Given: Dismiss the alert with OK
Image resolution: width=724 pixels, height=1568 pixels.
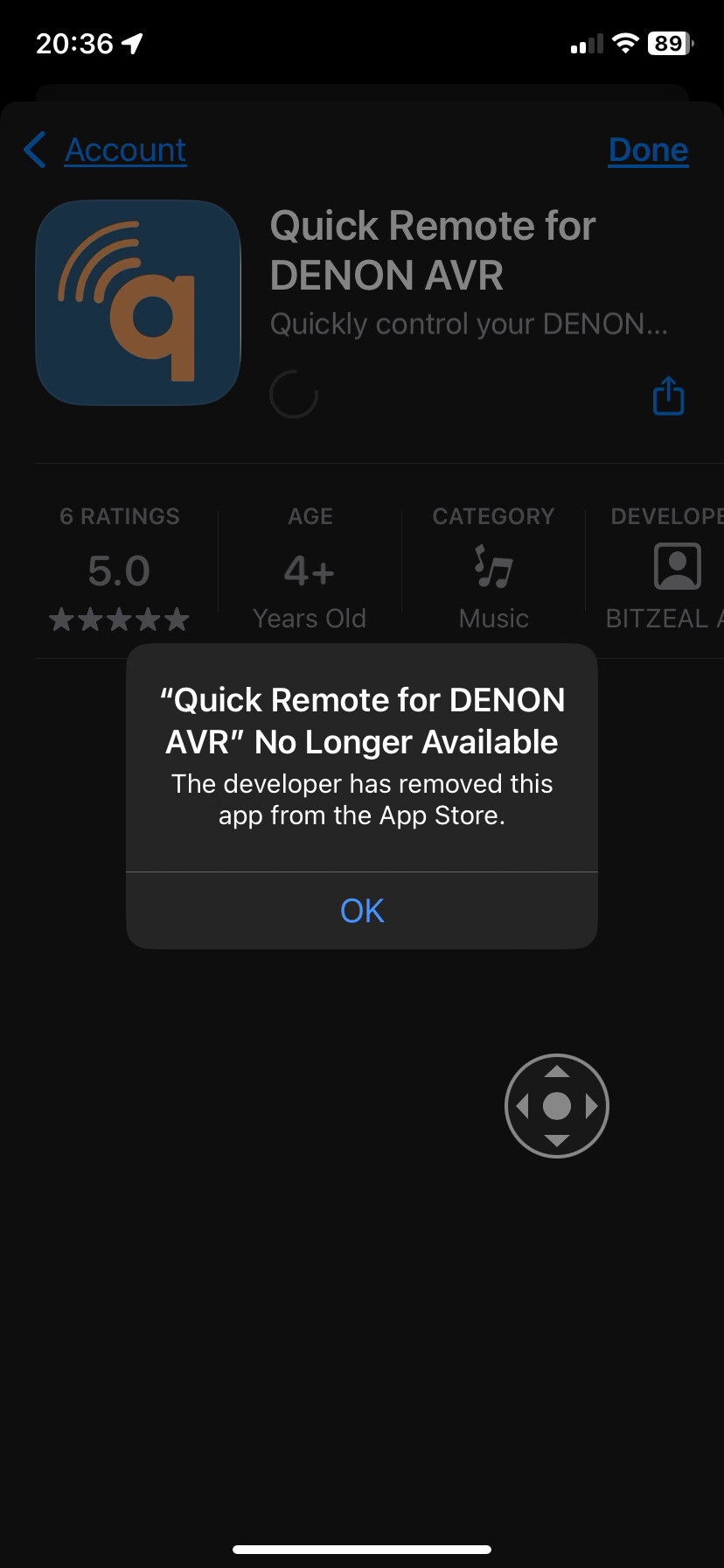Looking at the screenshot, I should 361,911.
